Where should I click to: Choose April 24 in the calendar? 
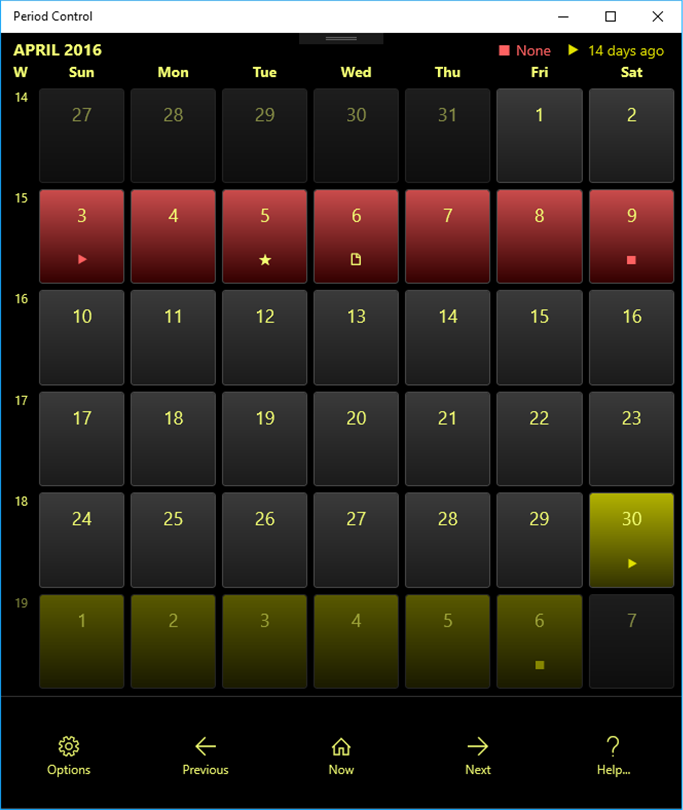click(82, 539)
